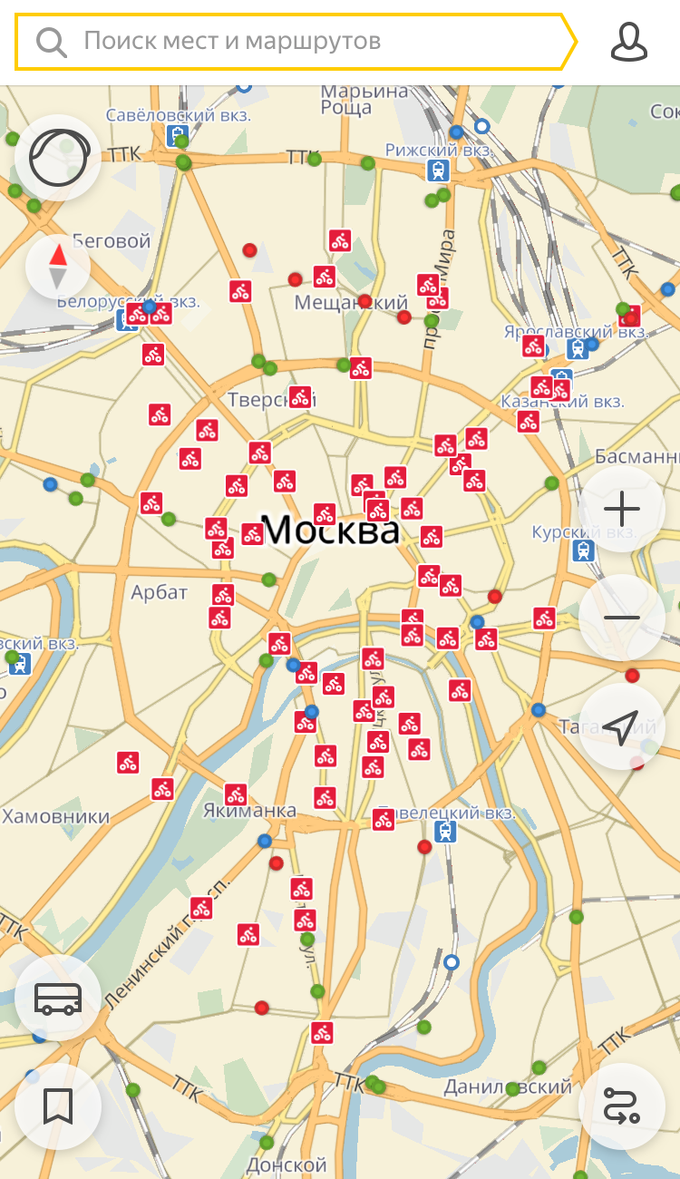Show public transport on the map

click(58, 997)
